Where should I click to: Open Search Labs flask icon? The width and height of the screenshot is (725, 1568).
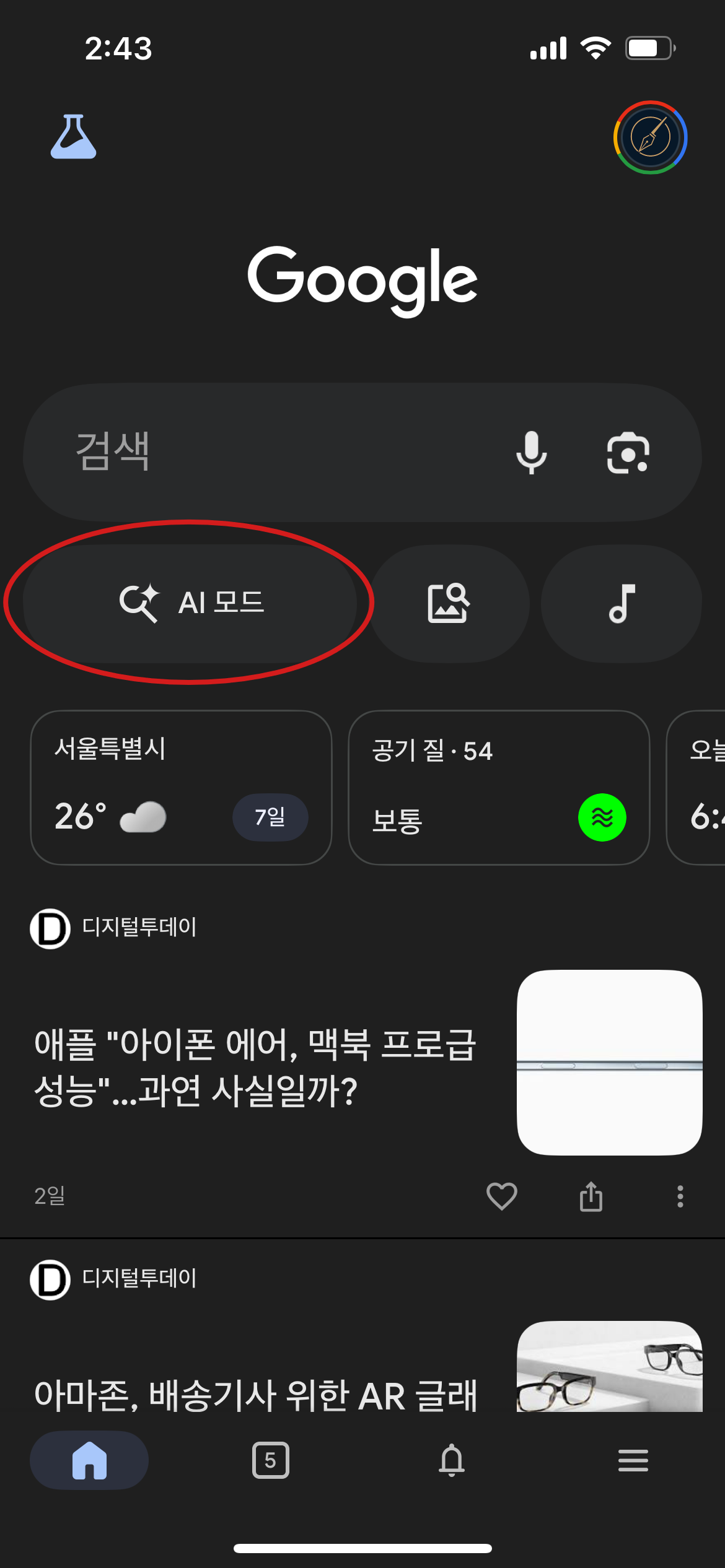(73, 137)
